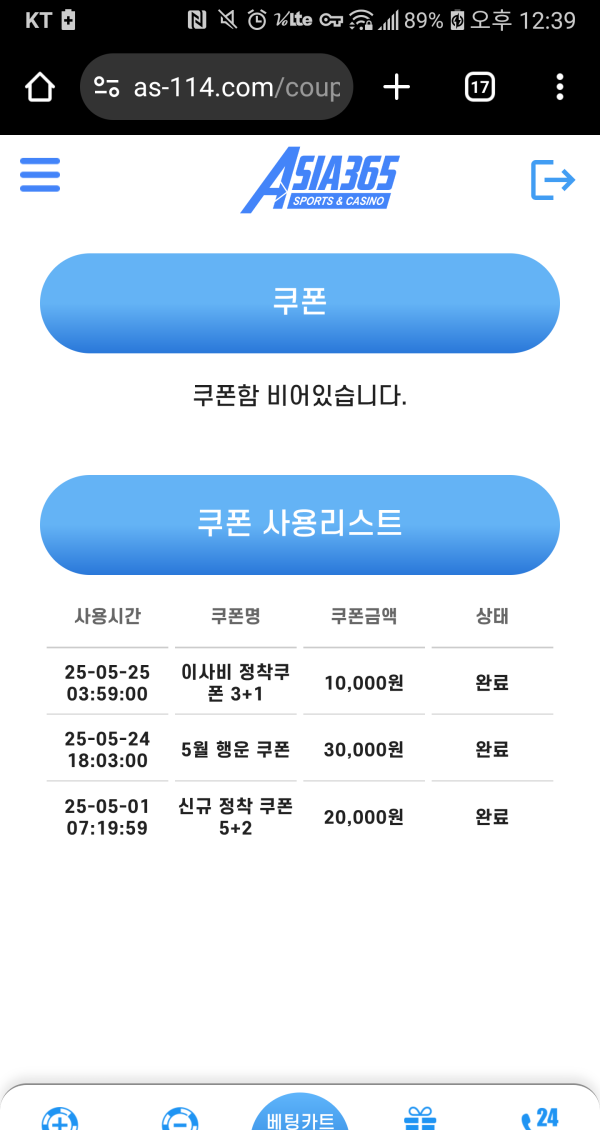The width and height of the screenshot is (600, 1130).
Task: Tap the as-114.com address bar
Action: point(216,87)
